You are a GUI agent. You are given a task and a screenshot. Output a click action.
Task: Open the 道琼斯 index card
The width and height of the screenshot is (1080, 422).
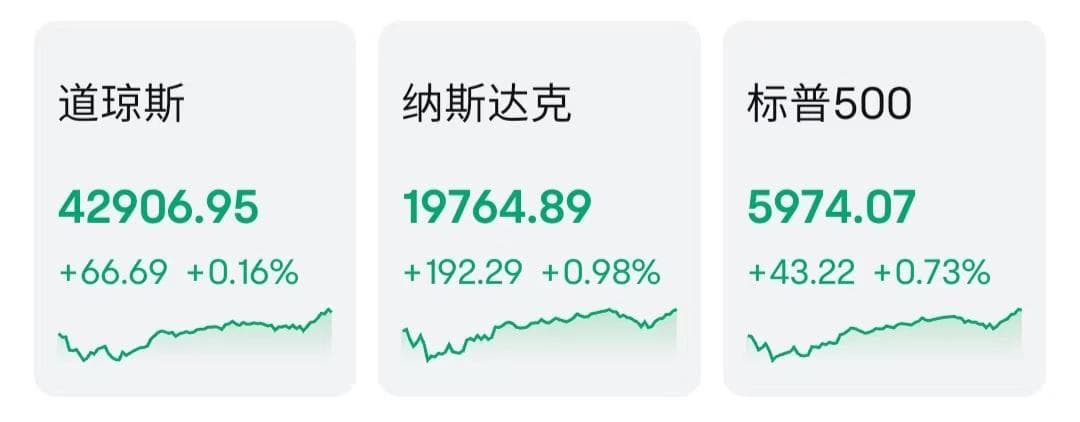point(195,208)
